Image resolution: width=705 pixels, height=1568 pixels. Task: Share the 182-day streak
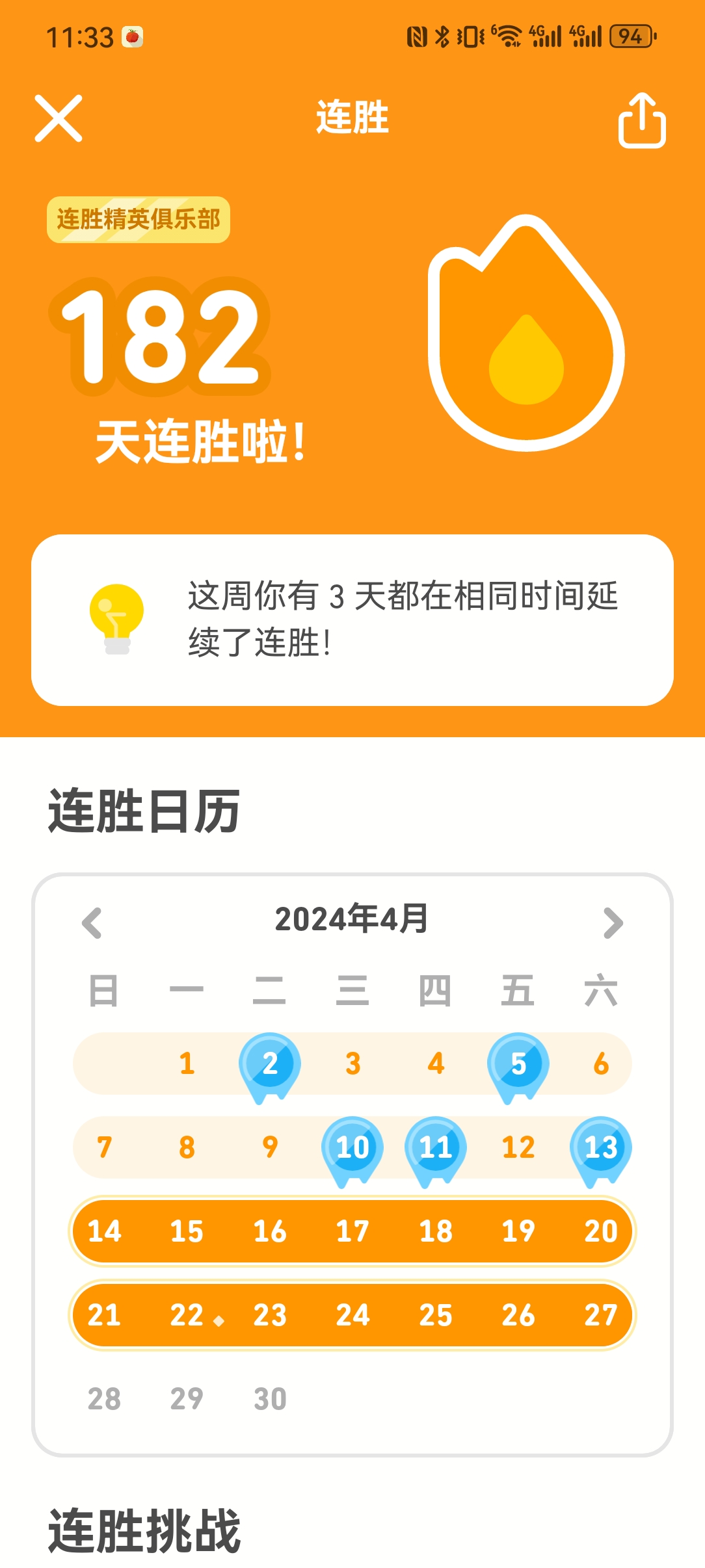(x=641, y=121)
